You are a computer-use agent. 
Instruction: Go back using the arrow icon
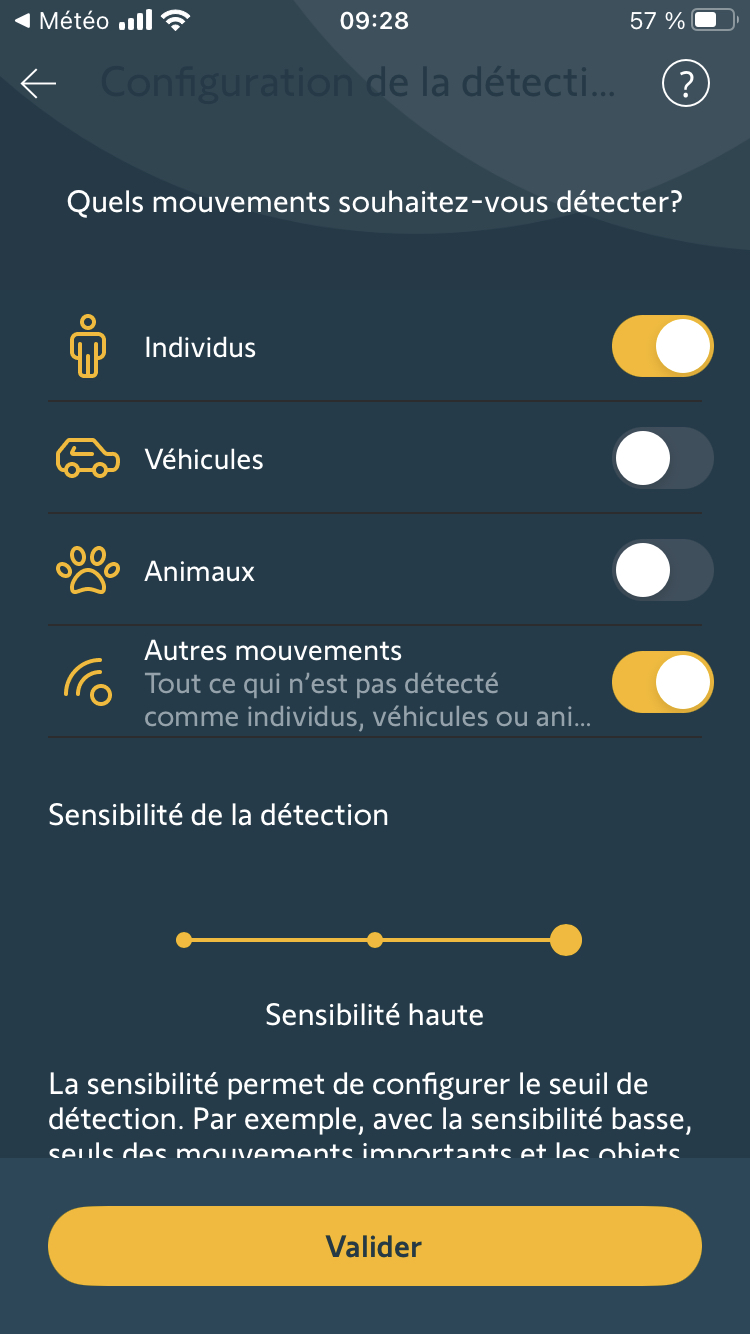(x=39, y=84)
